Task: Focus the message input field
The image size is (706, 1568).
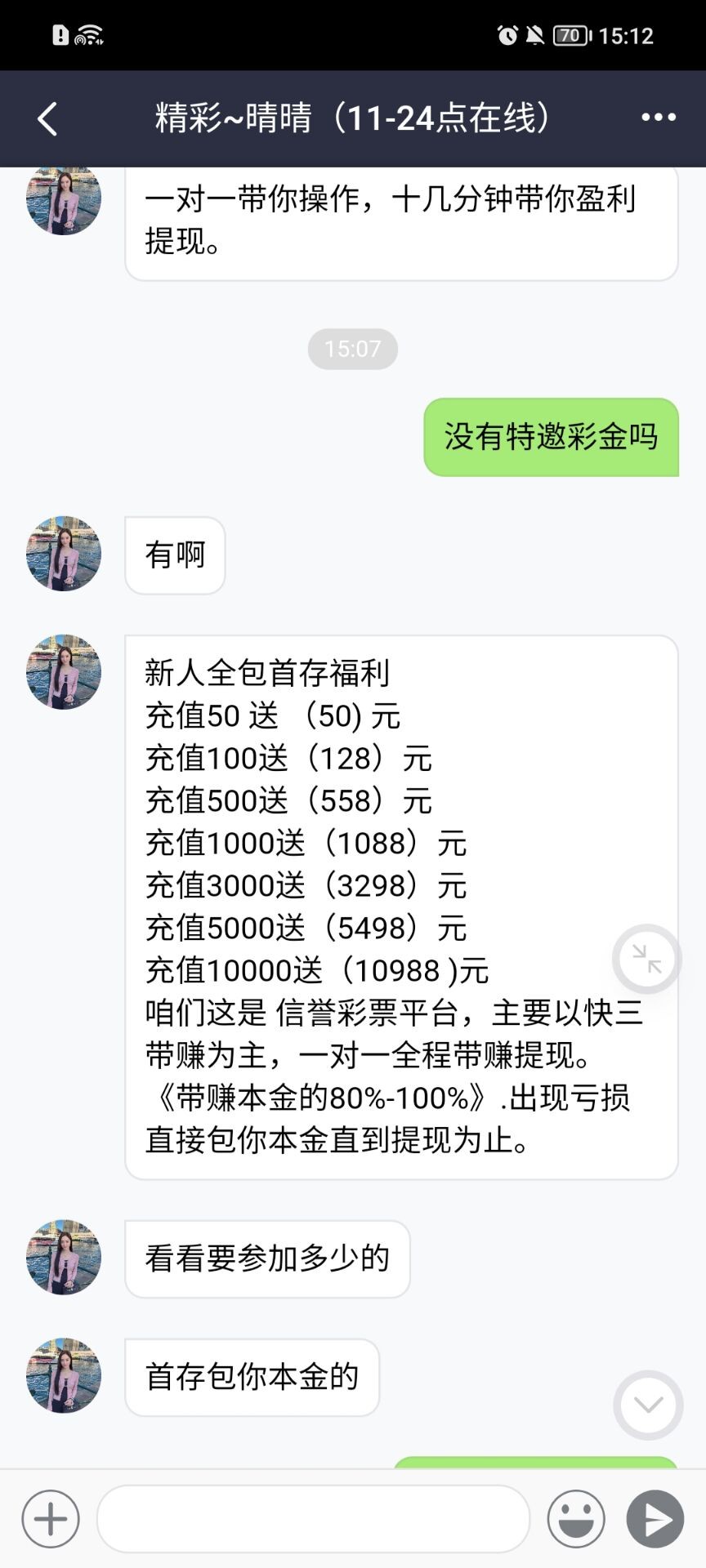Action: [x=313, y=1519]
